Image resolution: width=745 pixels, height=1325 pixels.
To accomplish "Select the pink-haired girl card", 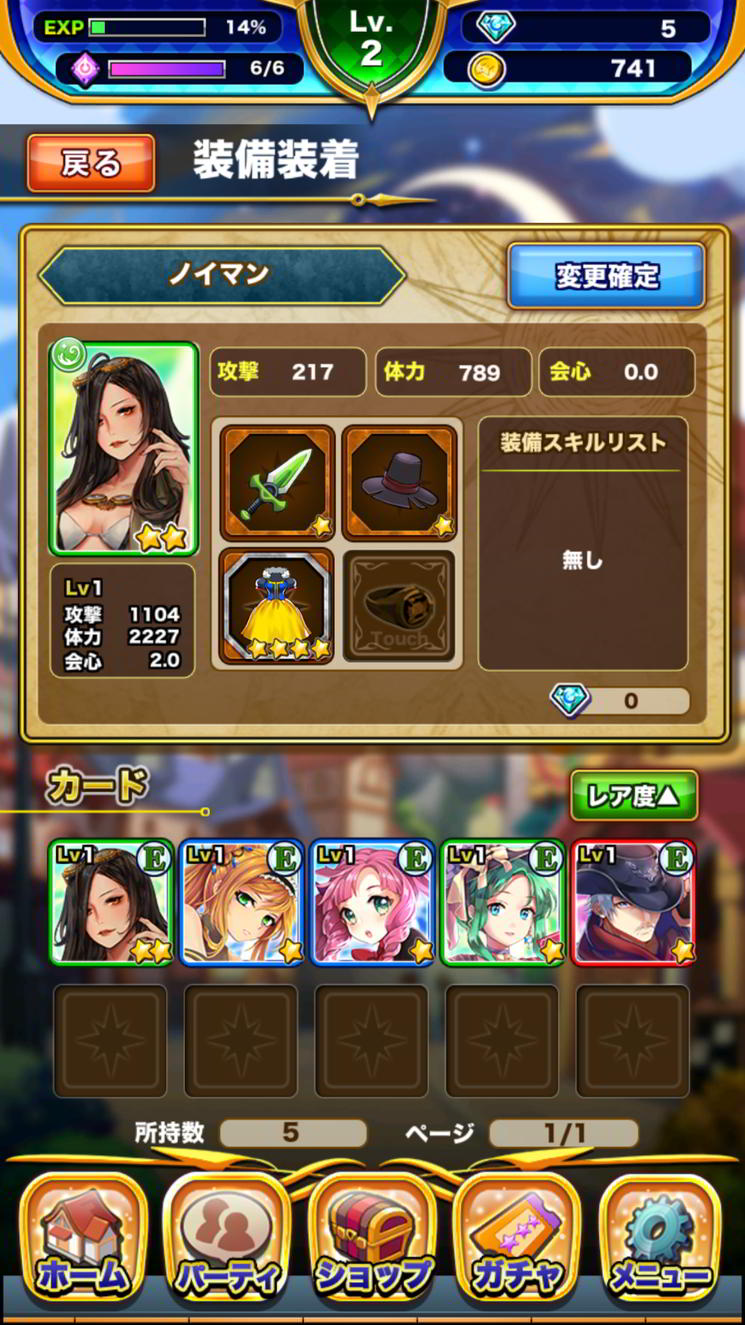I will [372, 902].
